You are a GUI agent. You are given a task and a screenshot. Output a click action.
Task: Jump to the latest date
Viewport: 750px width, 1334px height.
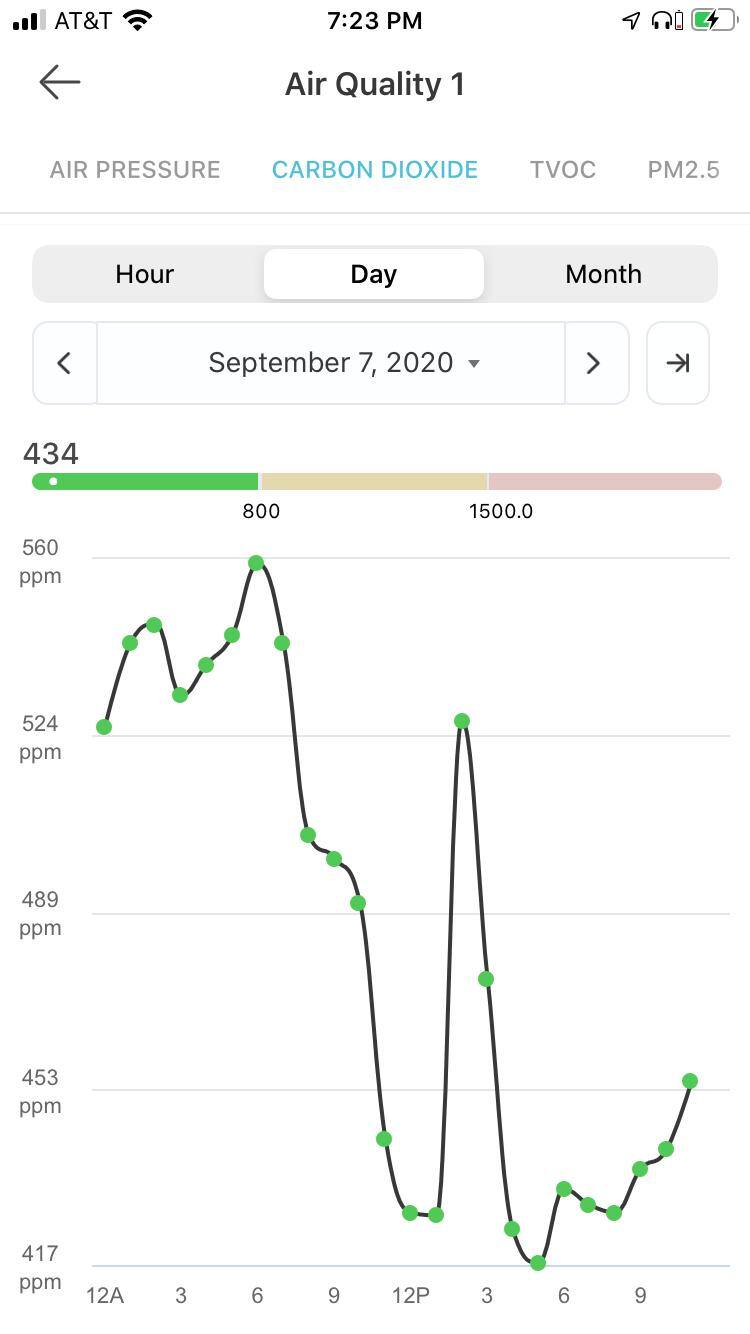tap(678, 363)
